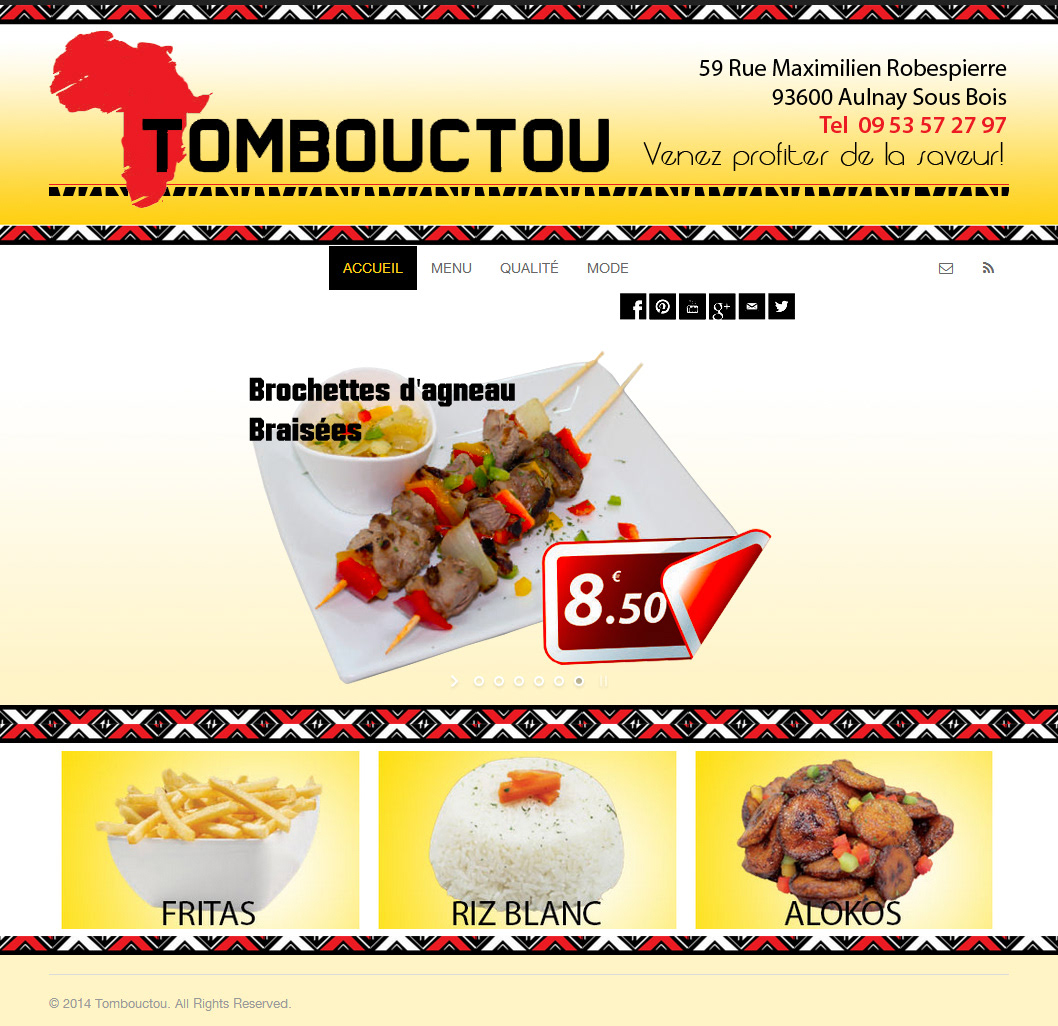Image resolution: width=1058 pixels, height=1026 pixels.
Task: Tap the black square email icon
Action: tap(752, 307)
